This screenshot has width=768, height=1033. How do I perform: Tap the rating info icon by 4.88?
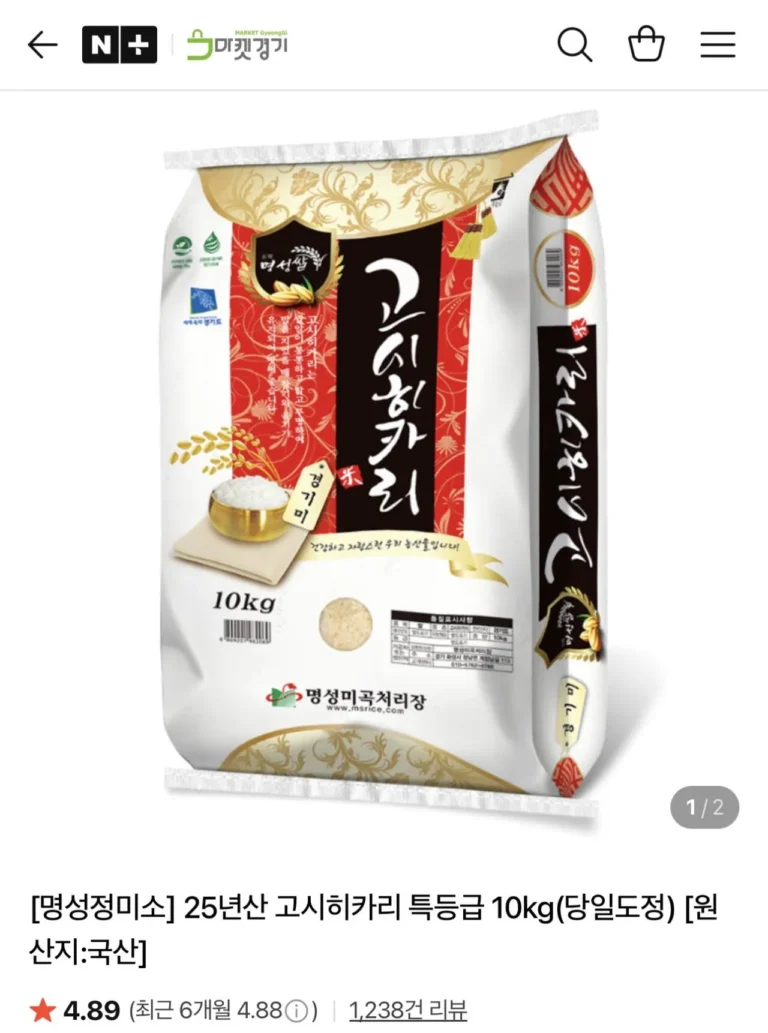tap(296, 1010)
